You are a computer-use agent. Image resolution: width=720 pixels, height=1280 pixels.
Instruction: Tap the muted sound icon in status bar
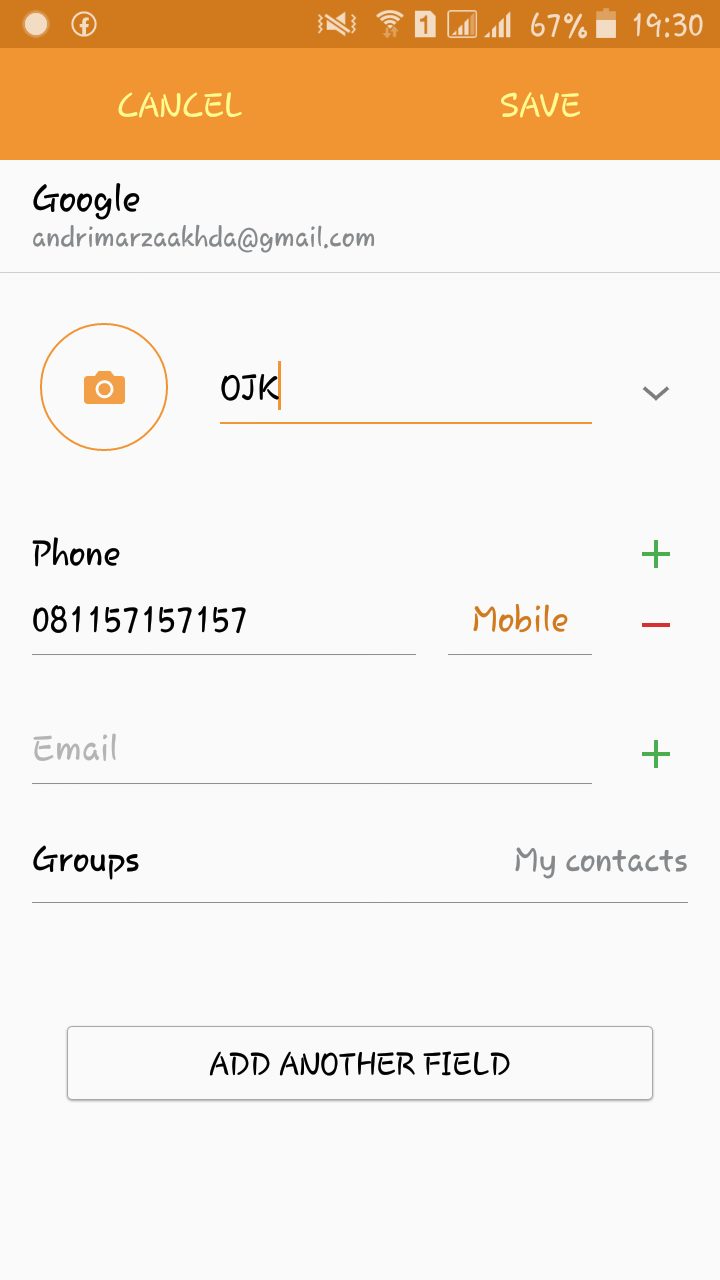tap(335, 24)
